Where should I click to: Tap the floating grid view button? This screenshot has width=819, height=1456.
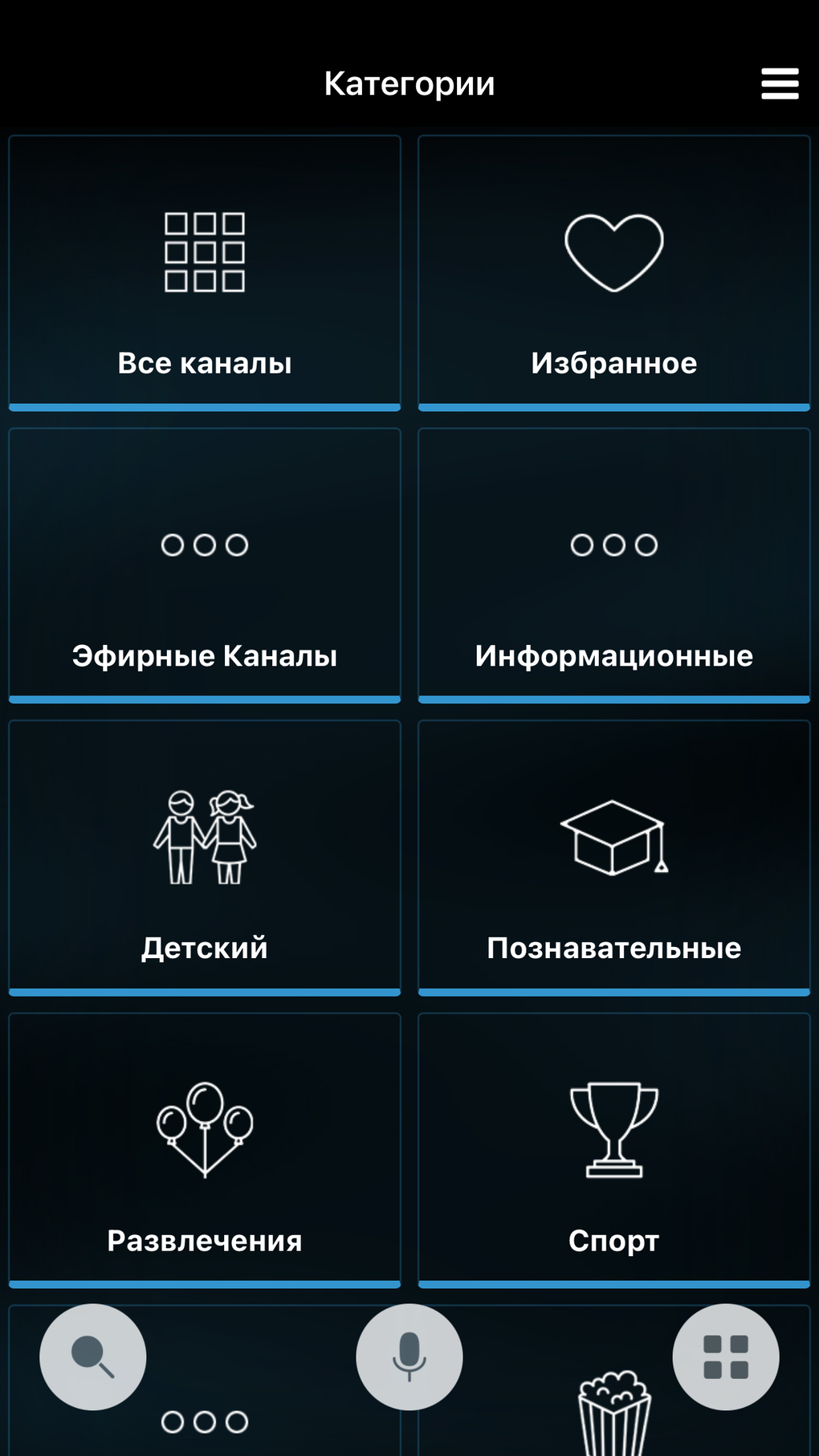coord(726,1356)
